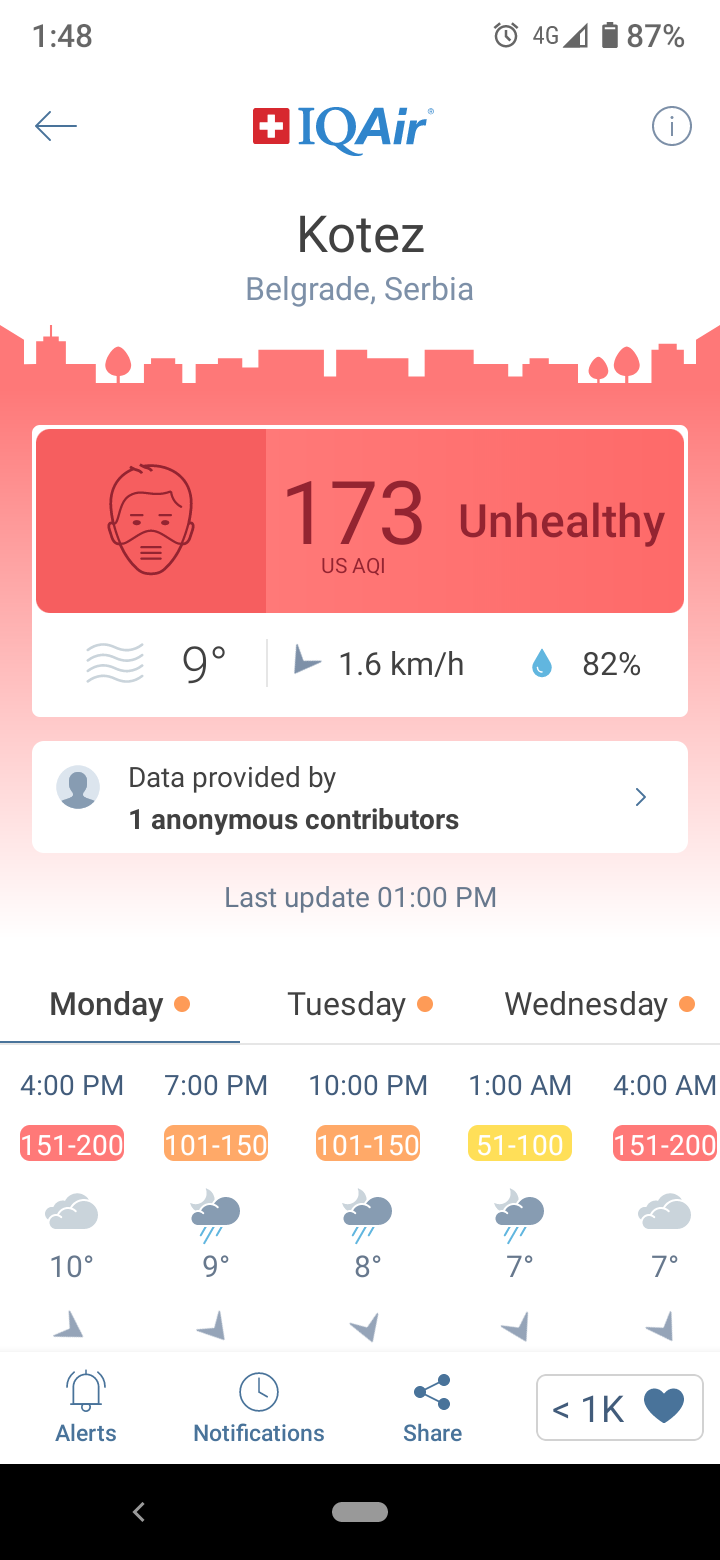Switch to the Tuesday forecast tab

(359, 1004)
